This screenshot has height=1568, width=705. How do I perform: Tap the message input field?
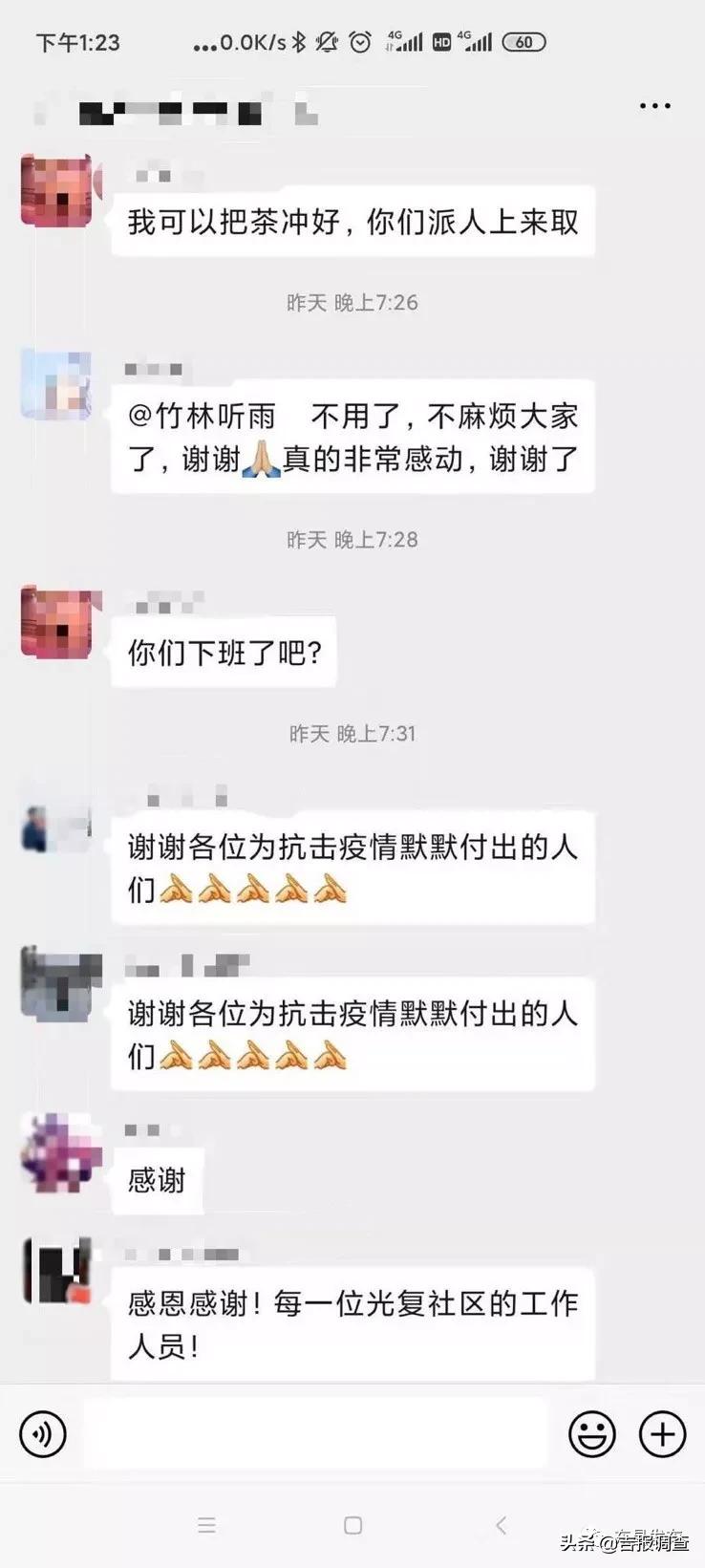pyautogui.click(x=315, y=1434)
